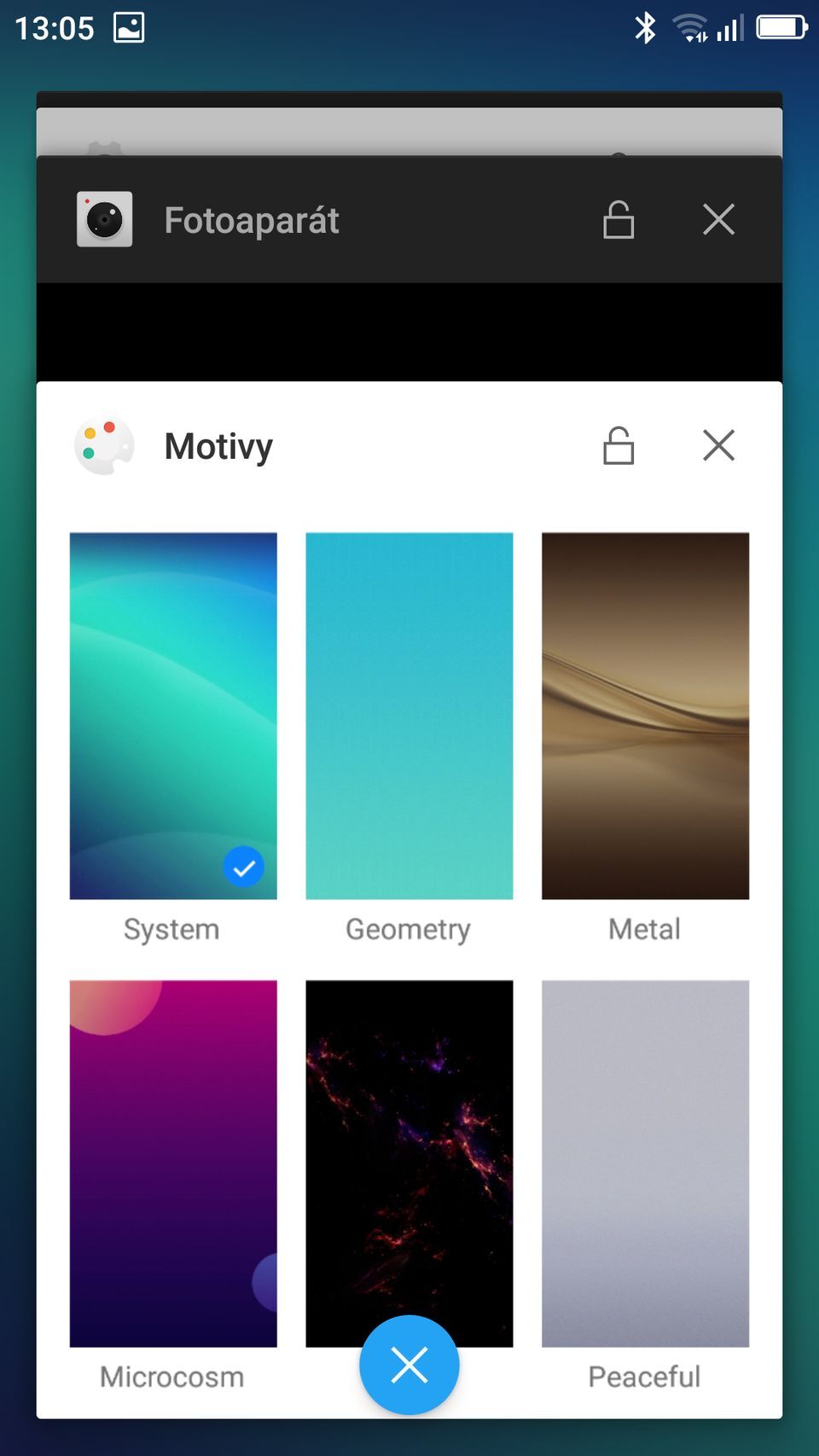Close the Fotoaparát recent app

point(718,220)
